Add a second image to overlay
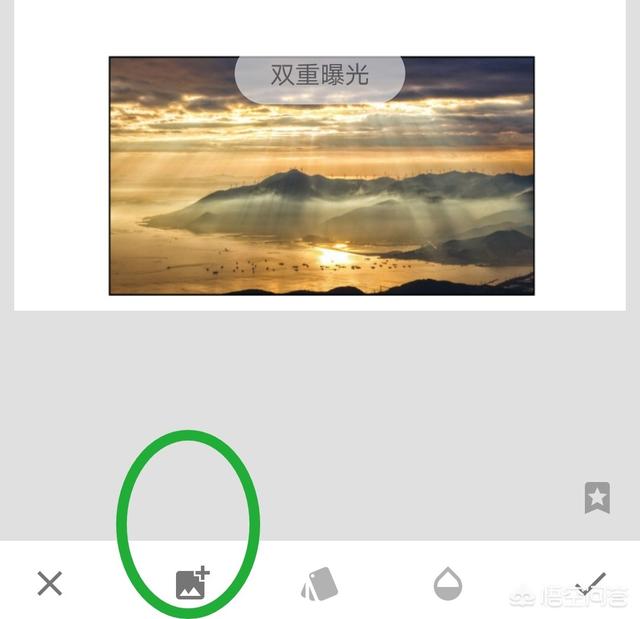 (191, 583)
